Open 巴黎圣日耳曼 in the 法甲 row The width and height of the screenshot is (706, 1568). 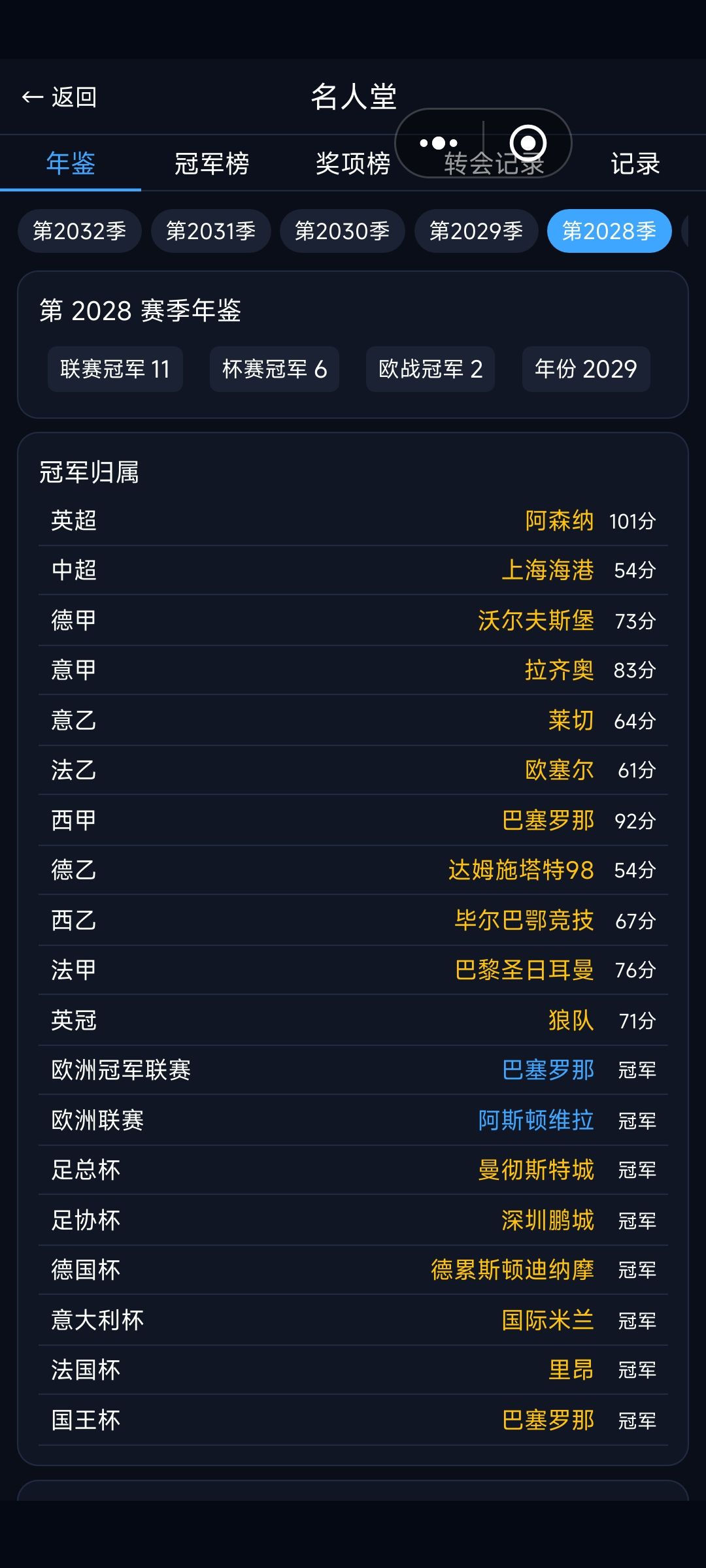(524, 970)
